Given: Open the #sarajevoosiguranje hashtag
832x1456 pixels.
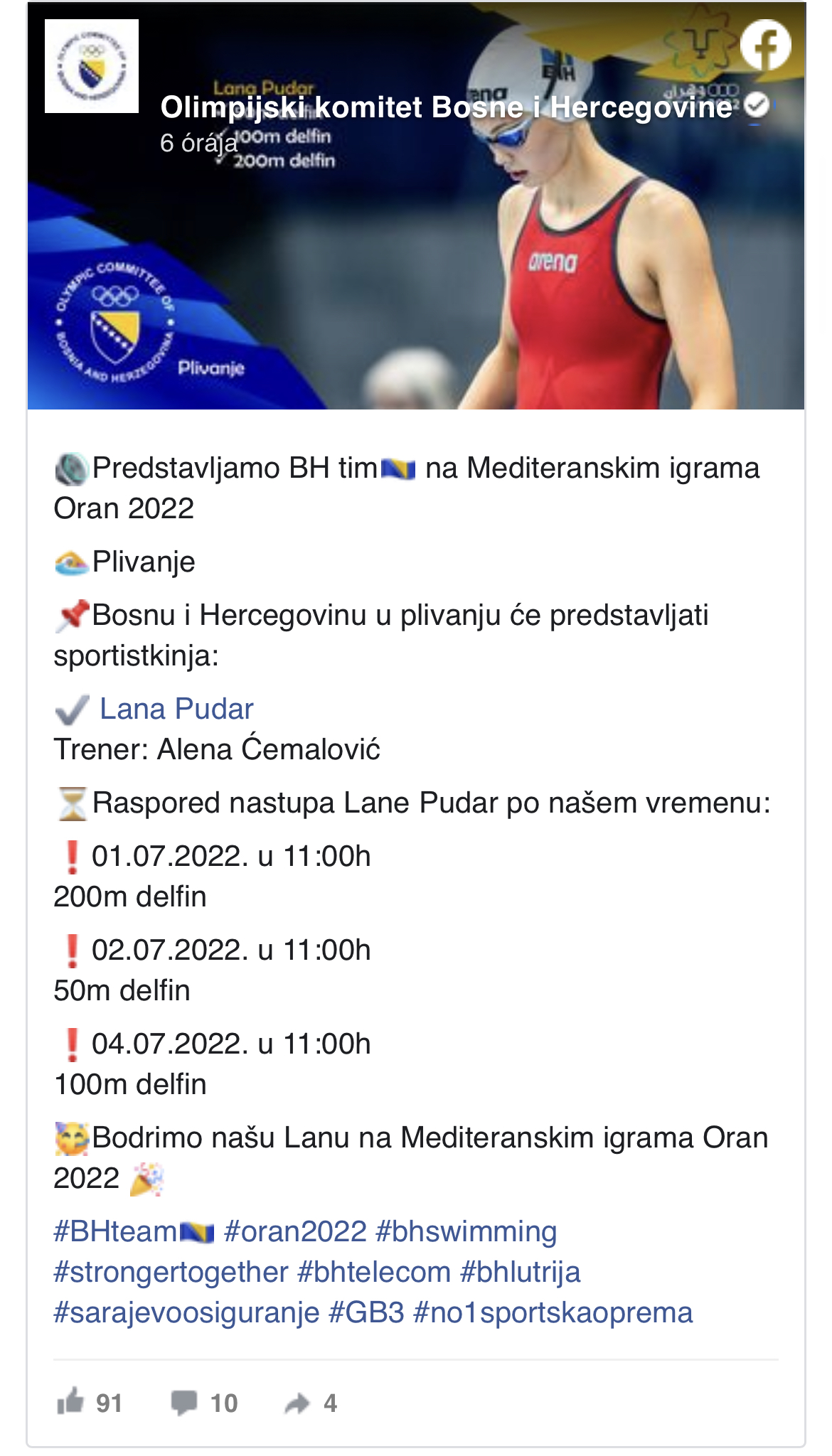Looking at the screenshot, I should pos(186,1312).
